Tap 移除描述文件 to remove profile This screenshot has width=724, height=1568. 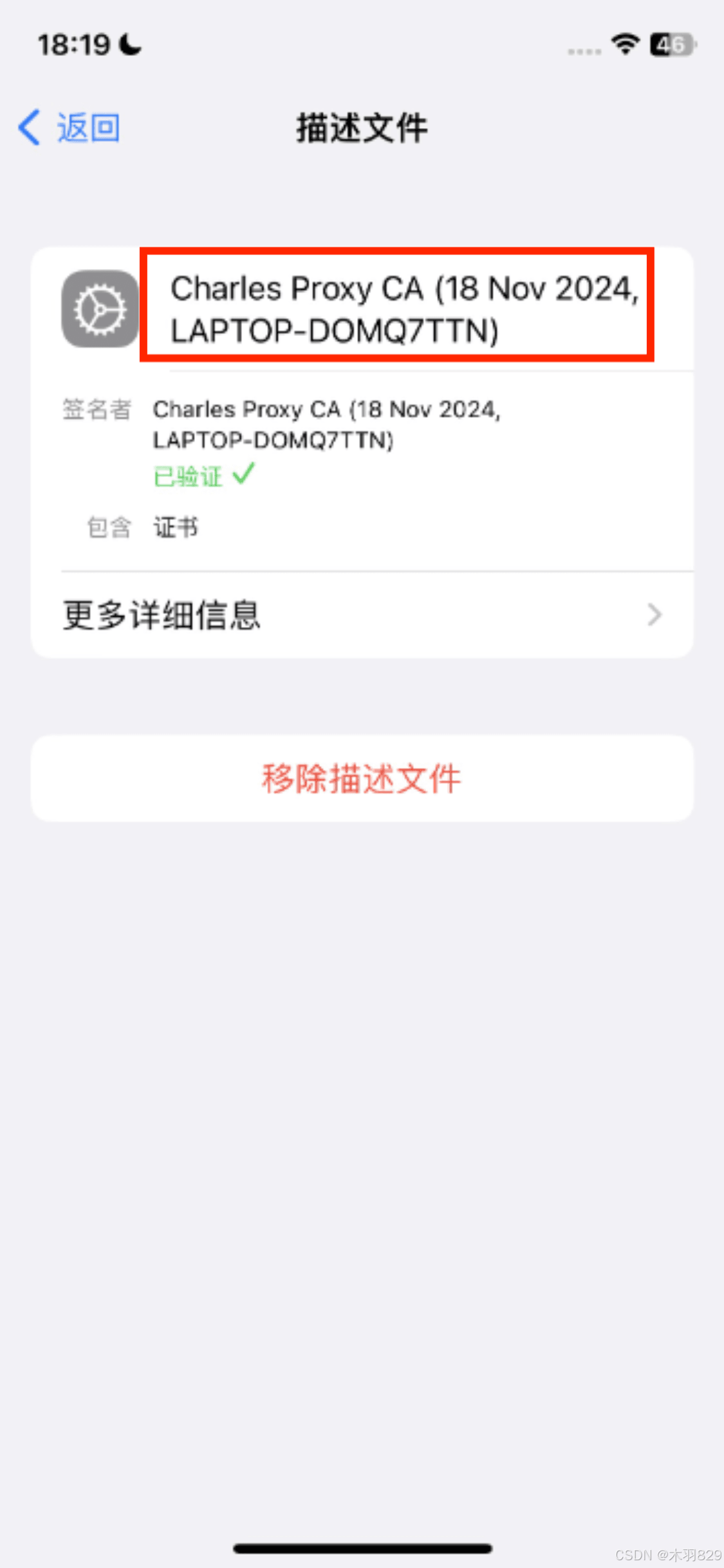[x=362, y=778]
